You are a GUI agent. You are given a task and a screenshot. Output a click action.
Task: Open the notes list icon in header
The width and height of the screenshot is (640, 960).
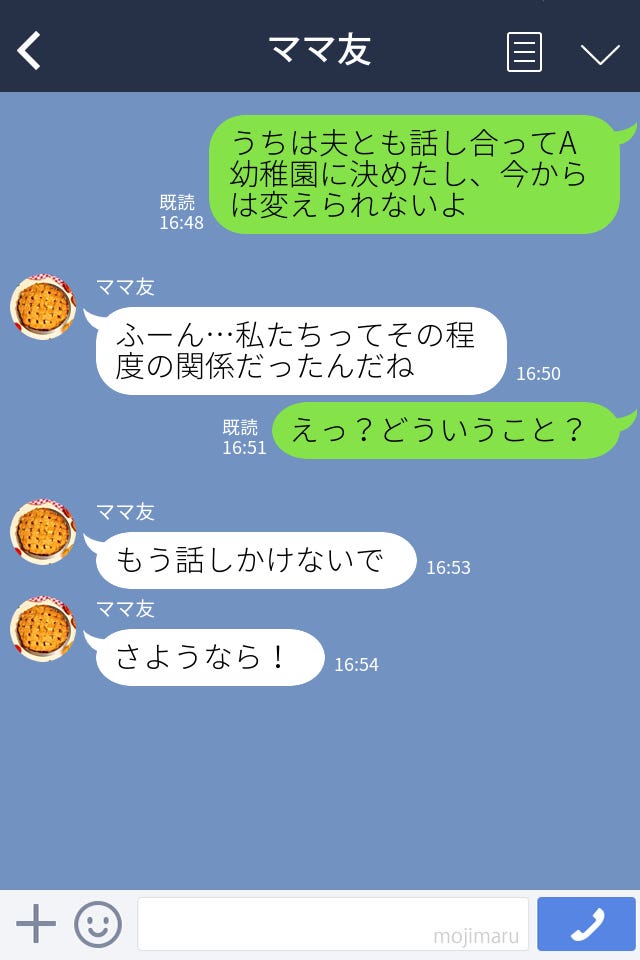(524, 52)
